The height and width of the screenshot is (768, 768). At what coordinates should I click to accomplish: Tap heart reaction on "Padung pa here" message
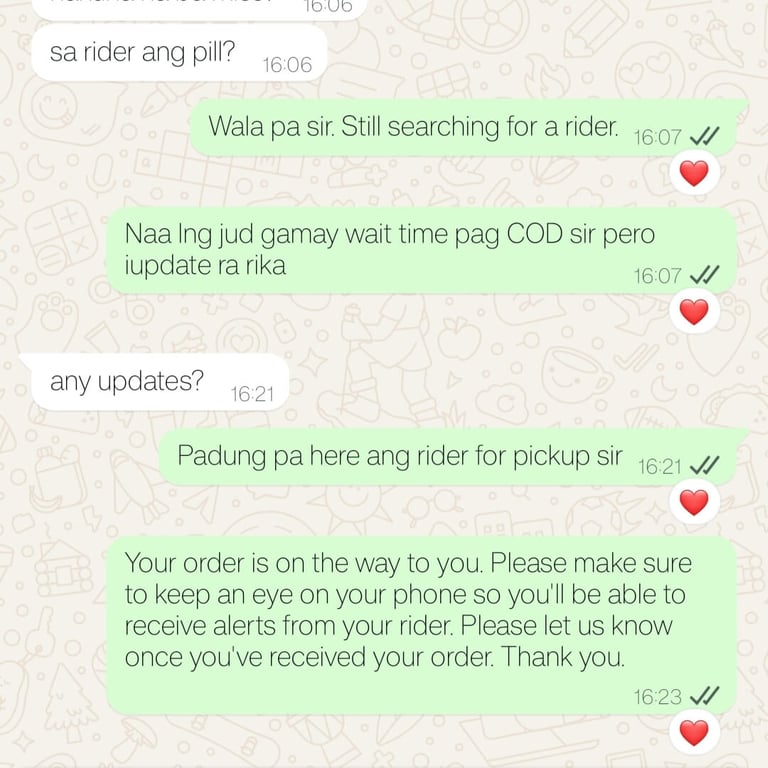(x=694, y=503)
